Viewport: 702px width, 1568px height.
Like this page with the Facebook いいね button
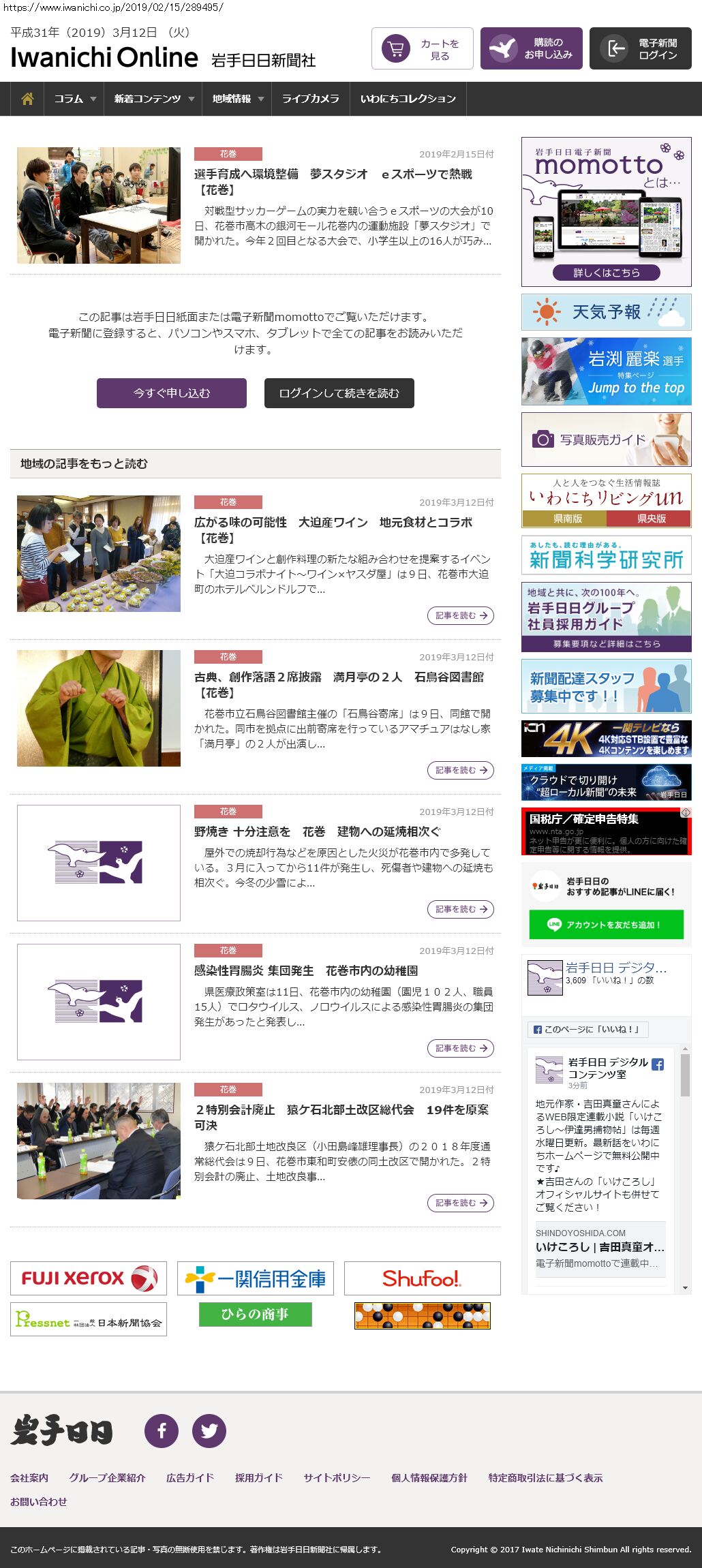[587, 1030]
